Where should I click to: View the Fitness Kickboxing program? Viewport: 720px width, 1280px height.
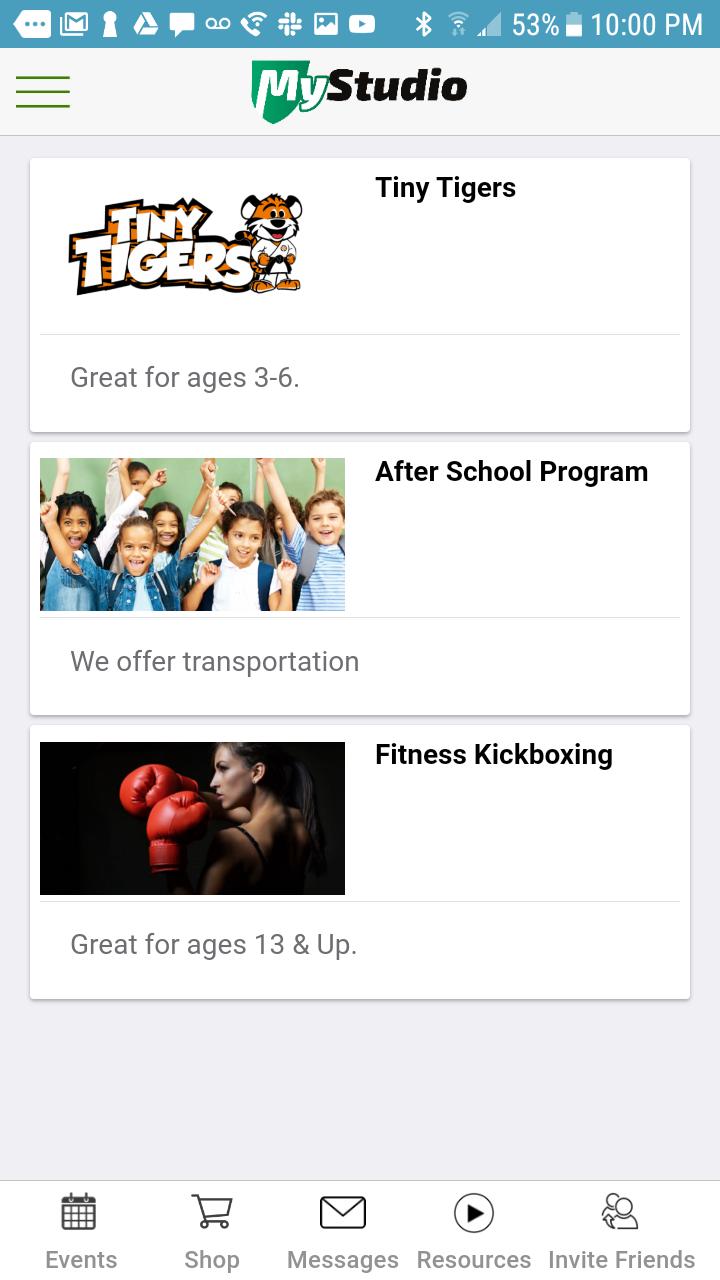tap(360, 862)
